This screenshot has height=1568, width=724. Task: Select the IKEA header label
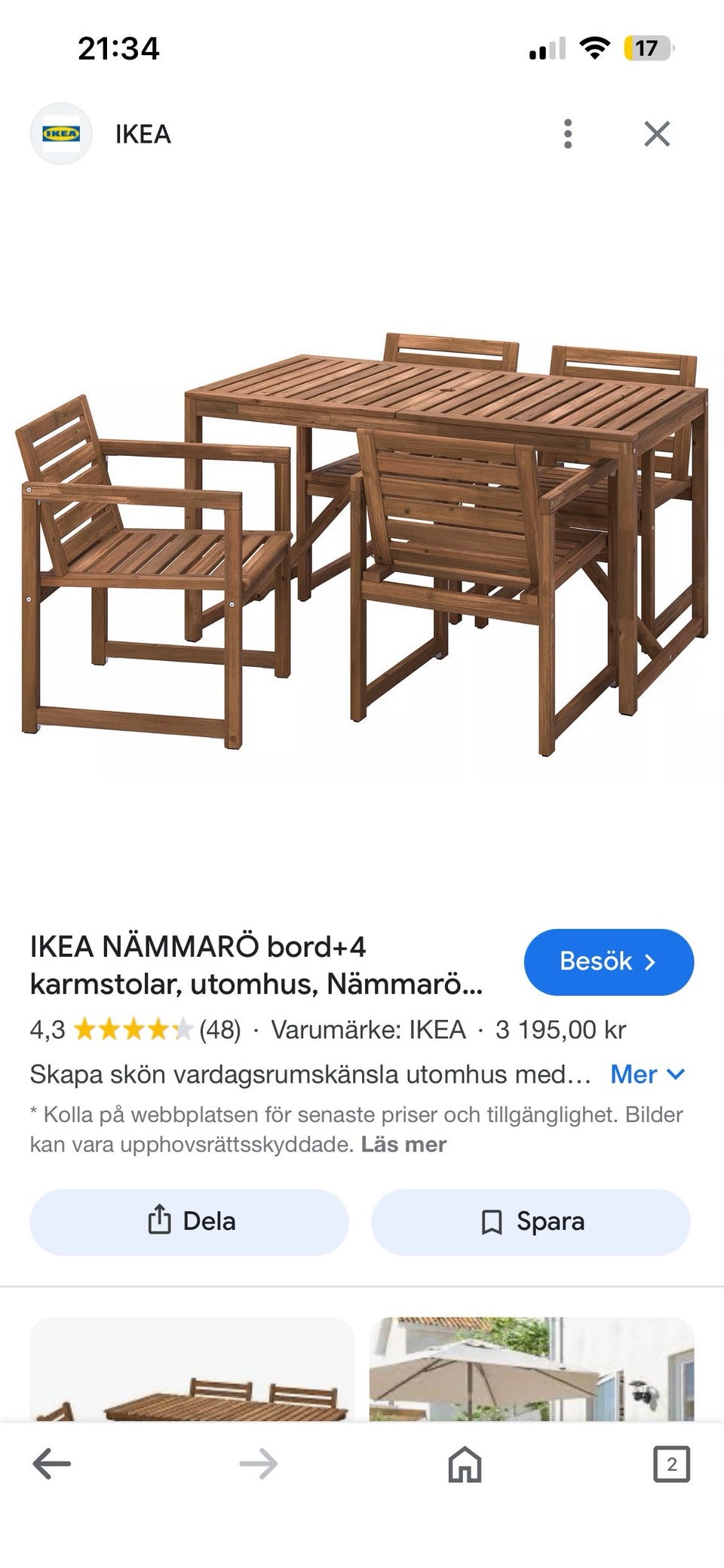coord(142,134)
